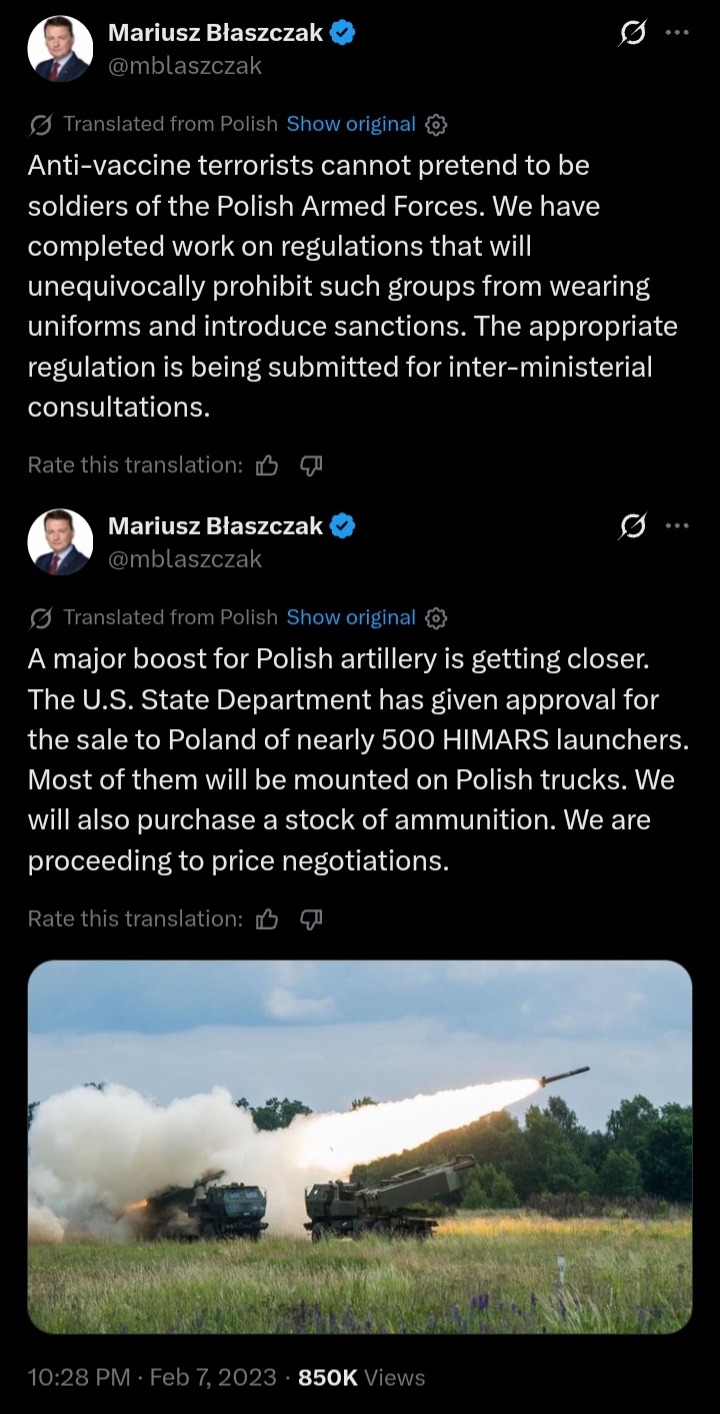This screenshot has height=1414, width=720.
Task: Tap the Grok icon on the anti-vaccine tweet
Action: tap(632, 33)
